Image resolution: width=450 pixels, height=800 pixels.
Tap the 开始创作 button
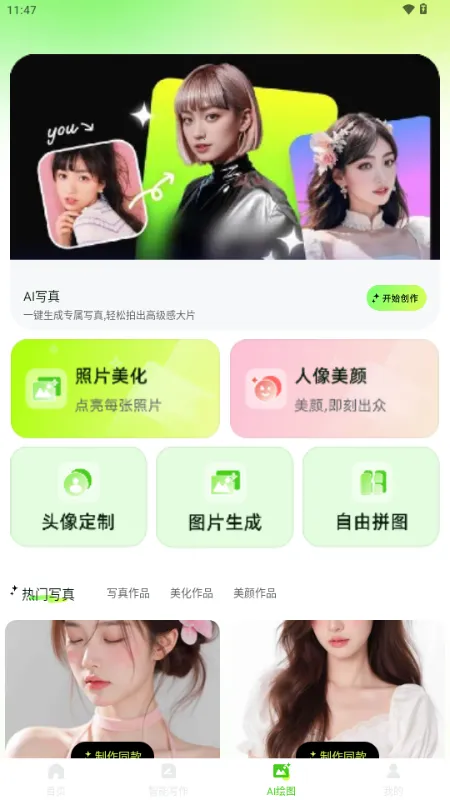click(x=396, y=298)
